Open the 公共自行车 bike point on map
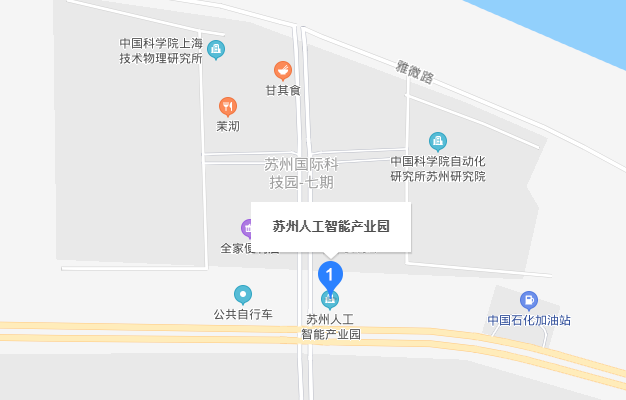 click(x=242, y=294)
